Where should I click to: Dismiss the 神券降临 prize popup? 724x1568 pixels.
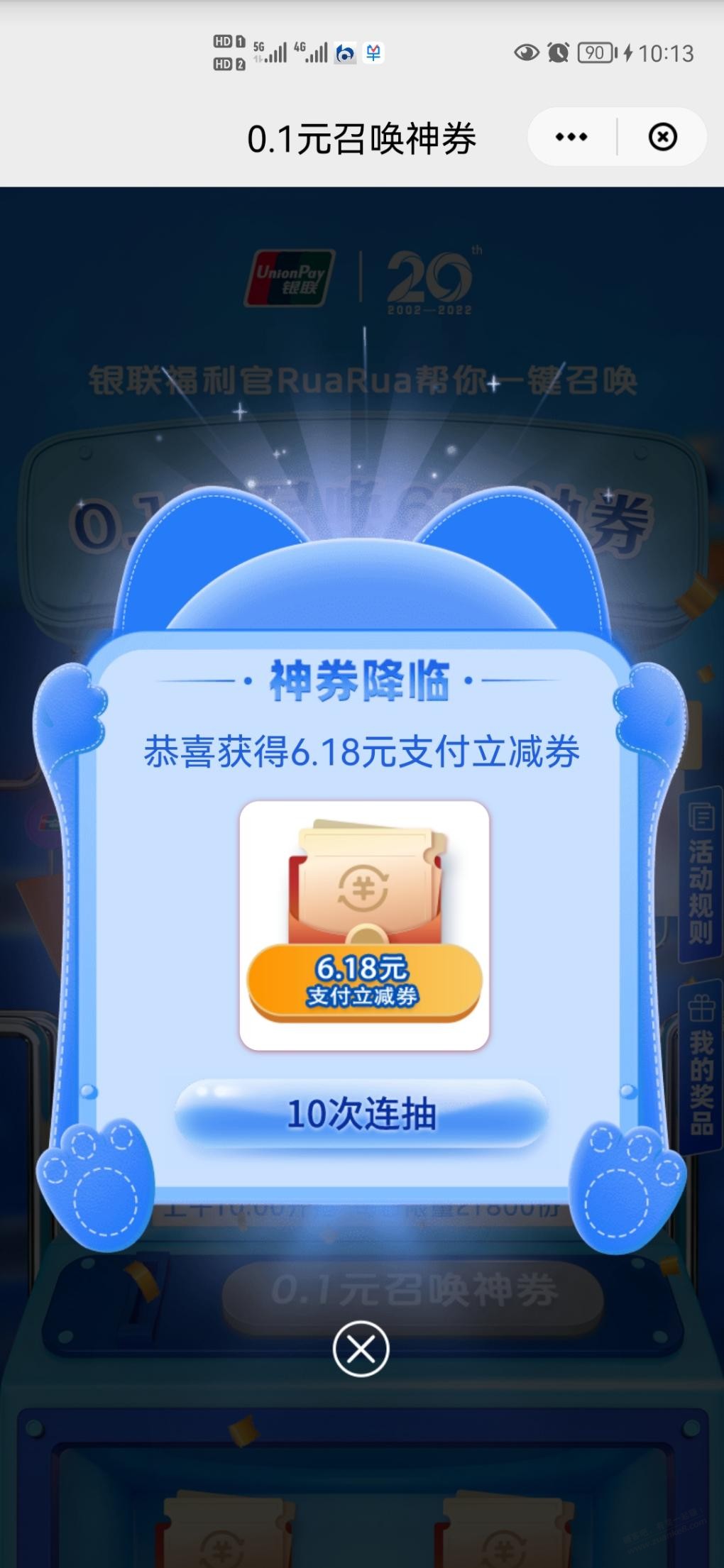click(361, 1349)
